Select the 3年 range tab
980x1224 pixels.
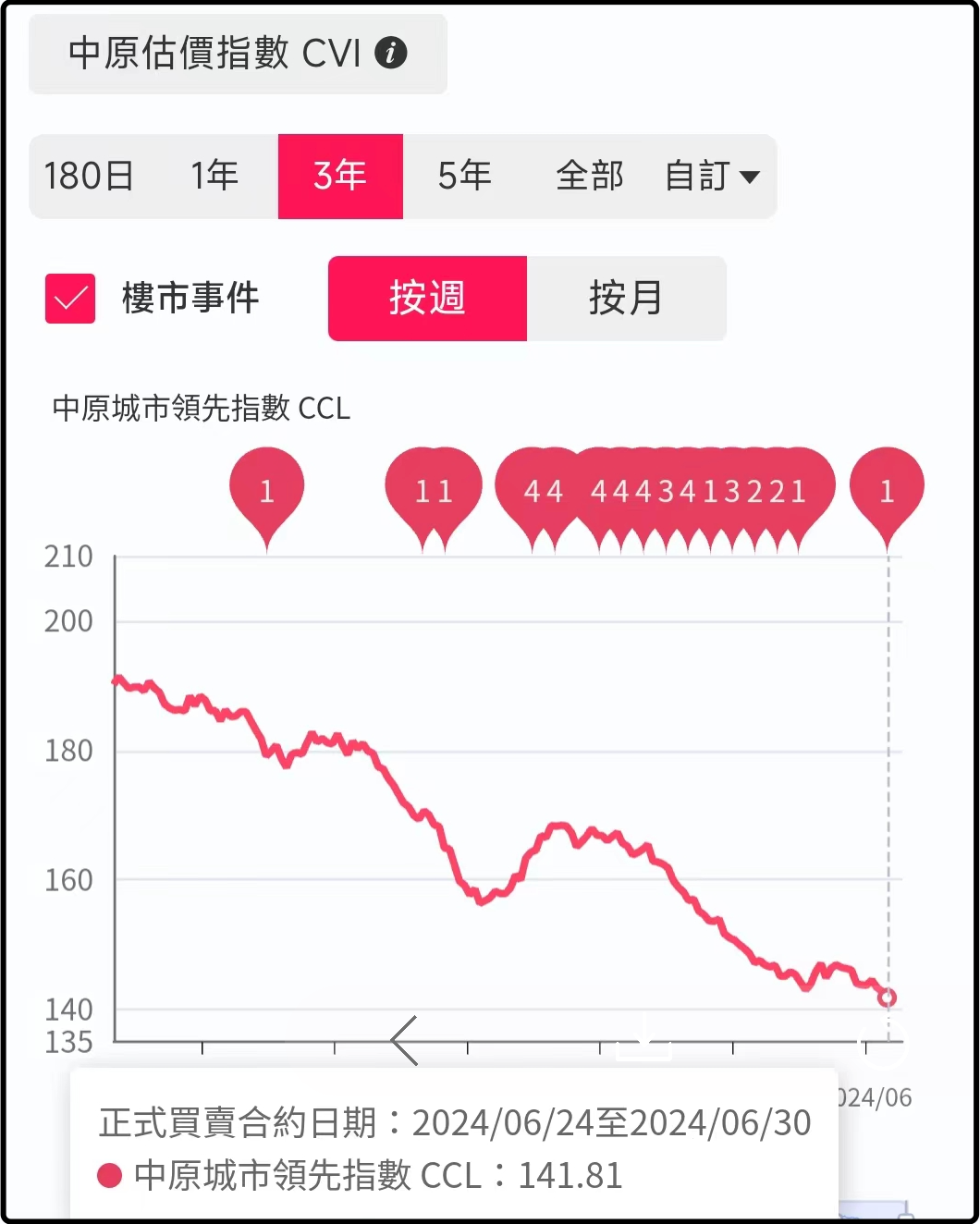coord(340,176)
